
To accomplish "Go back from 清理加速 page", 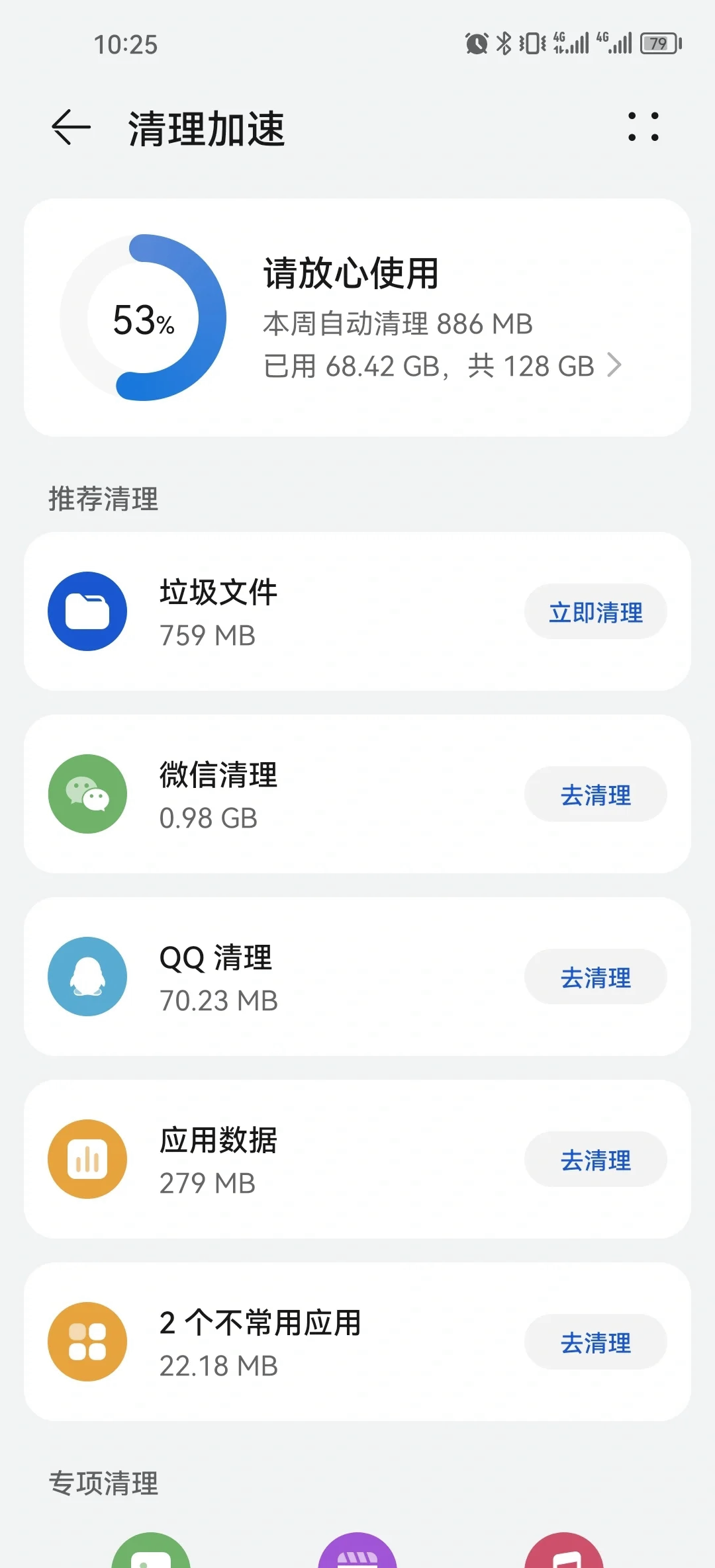I will [71, 127].
